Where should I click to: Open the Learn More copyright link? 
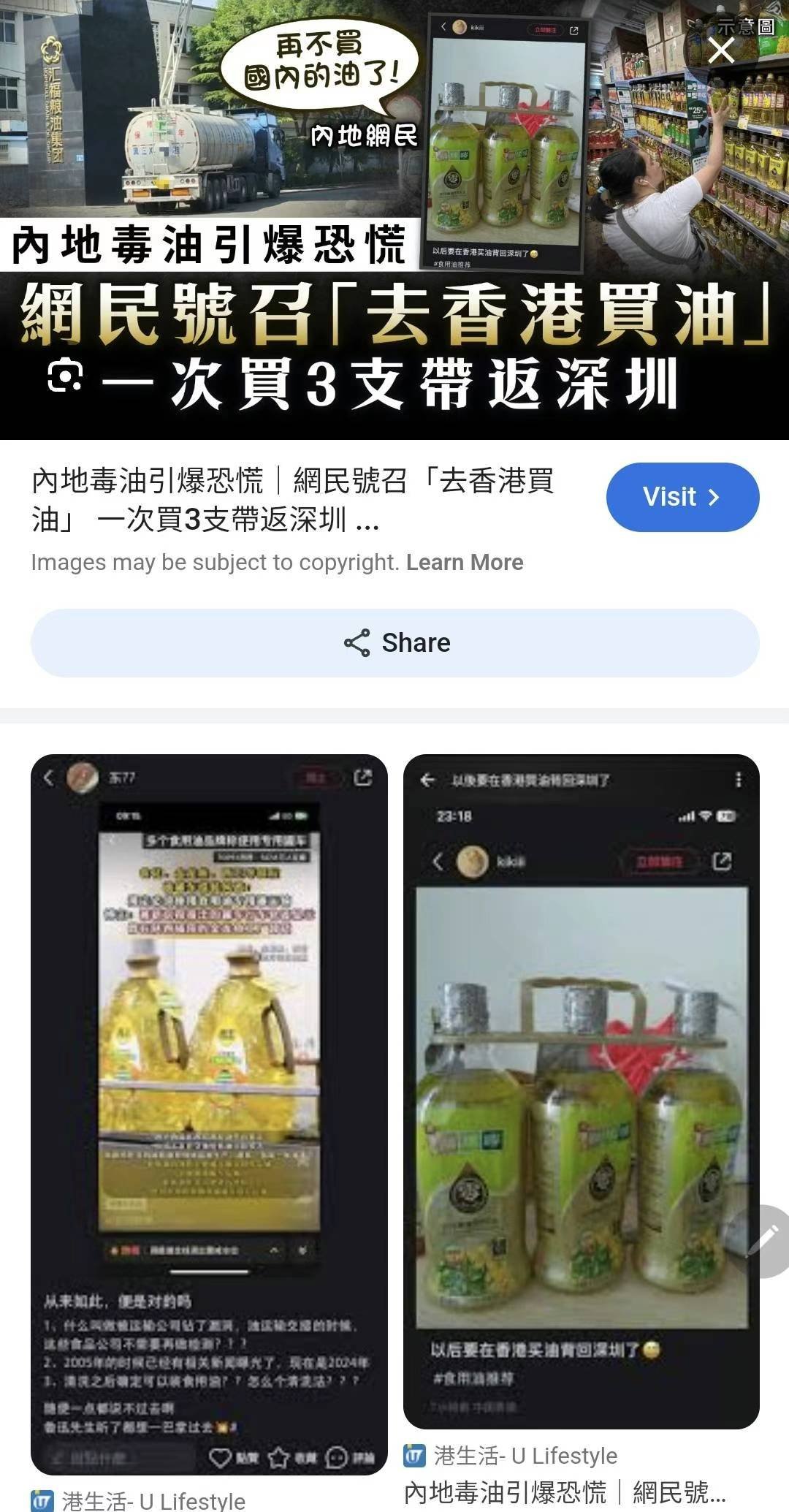pyautogui.click(x=465, y=562)
